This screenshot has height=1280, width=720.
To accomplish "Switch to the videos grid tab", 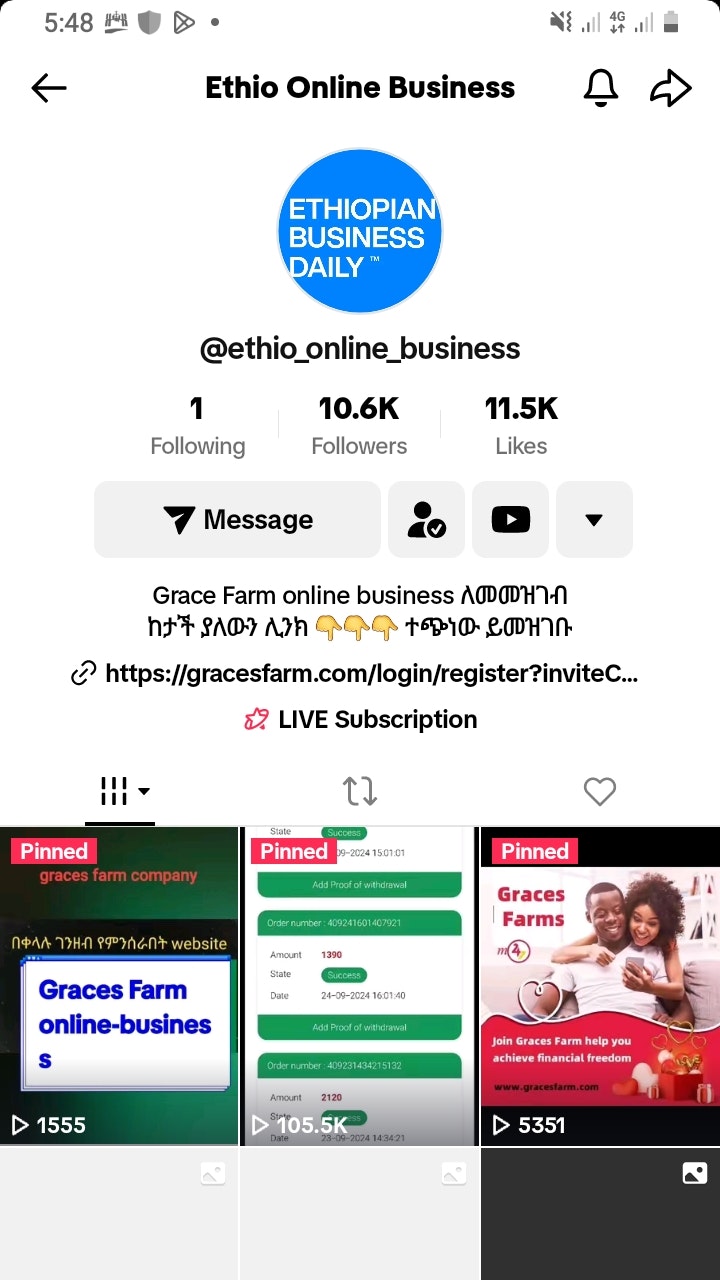I will [121, 792].
